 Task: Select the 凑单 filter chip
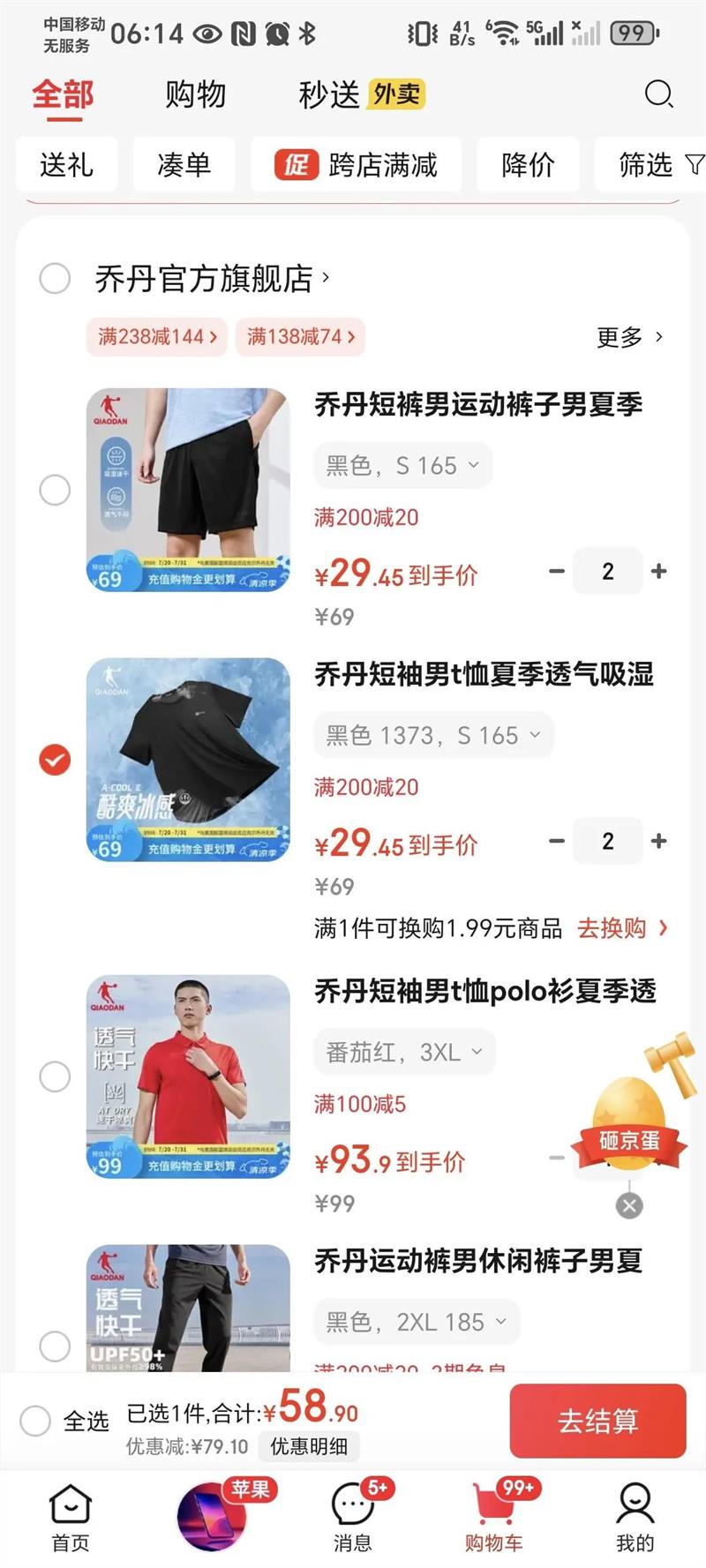pyautogui.click(x=184, y=164)
